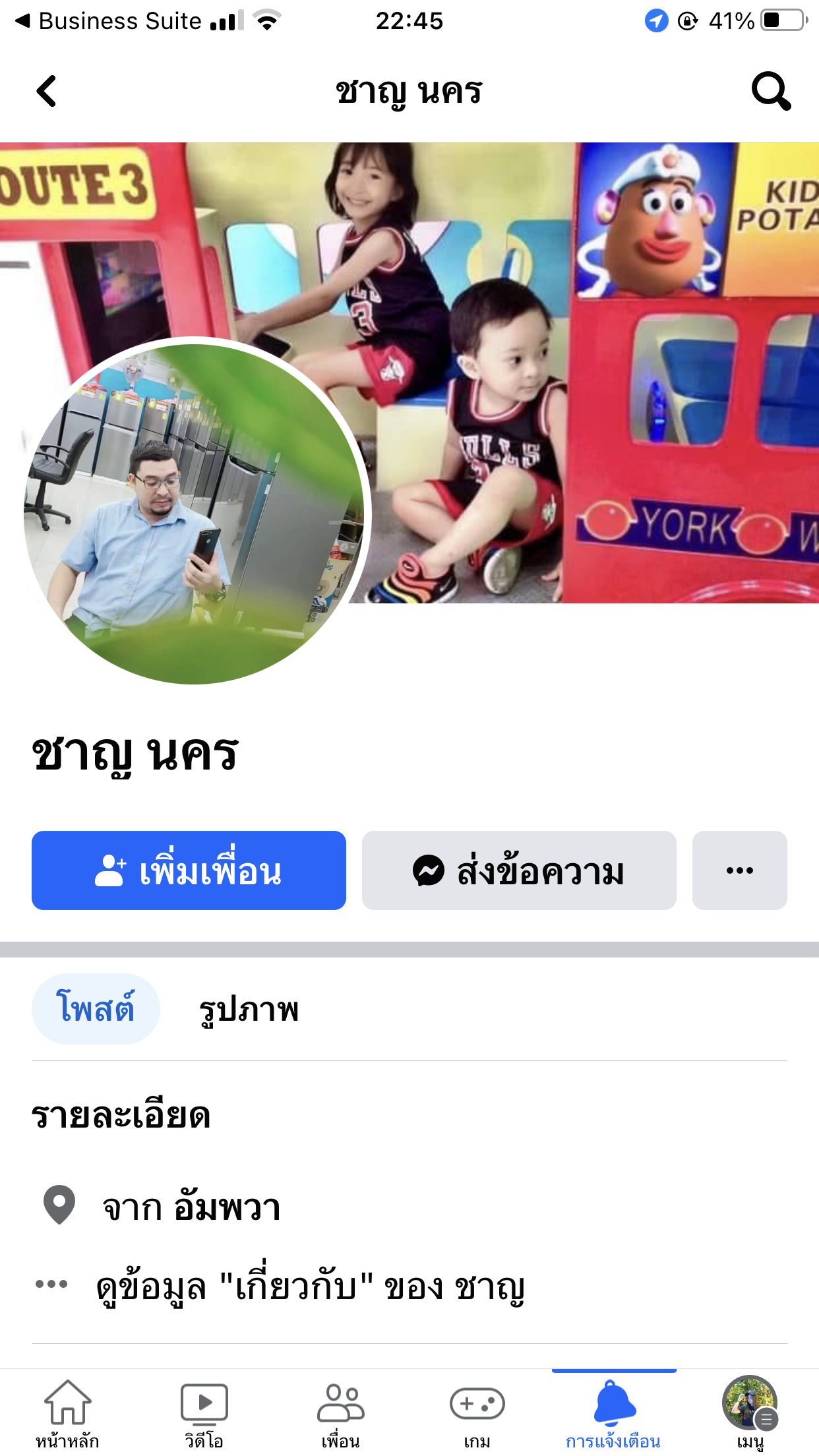Switch to the เพื่อน friends tab
This screenshot has height=1456, width=819.
tap(340, 1412)
